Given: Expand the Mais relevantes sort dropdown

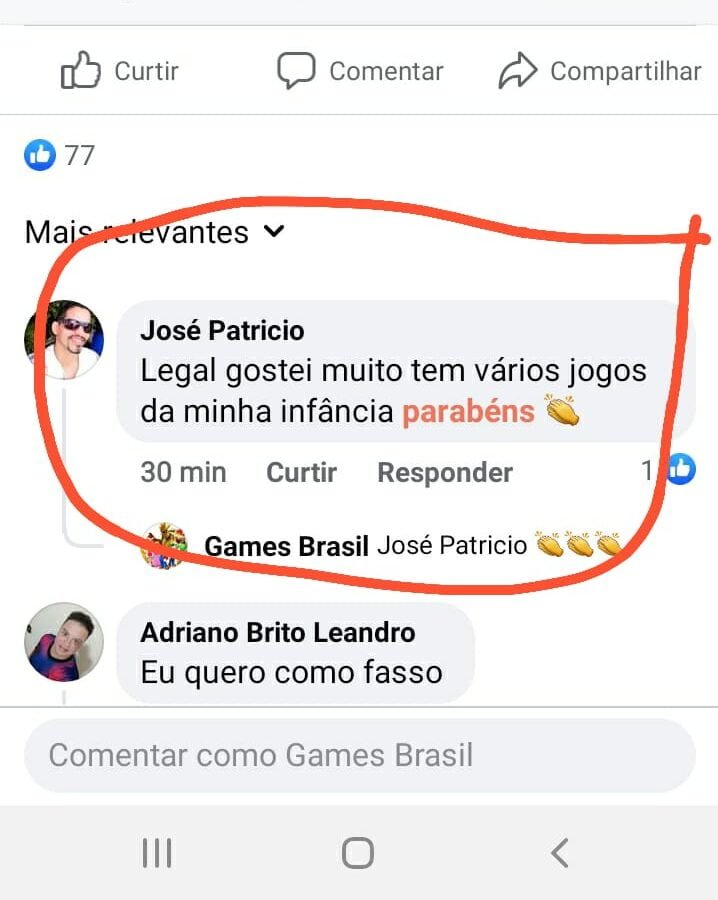Looking at the screenshot, I should 155,233.
